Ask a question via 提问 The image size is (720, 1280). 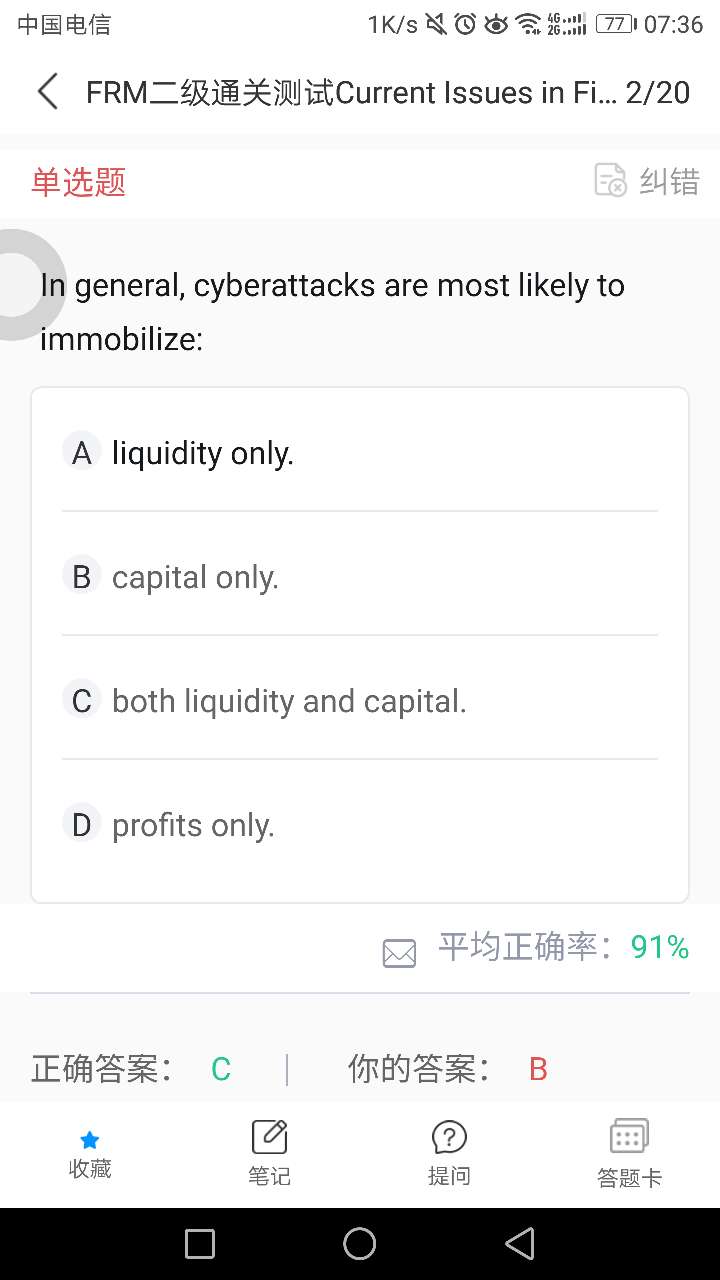coord(449,1154)
